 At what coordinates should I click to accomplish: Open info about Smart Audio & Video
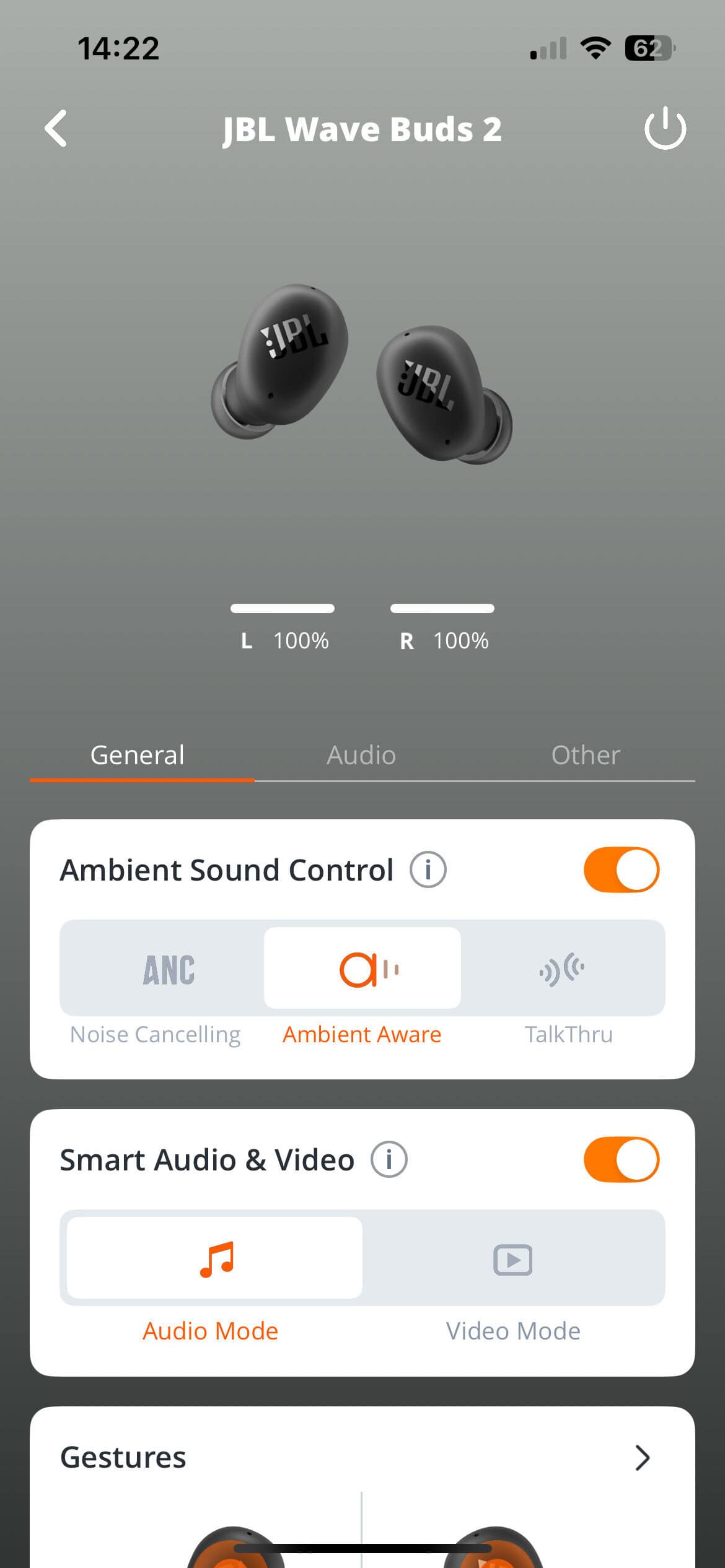pos(389,1159)
